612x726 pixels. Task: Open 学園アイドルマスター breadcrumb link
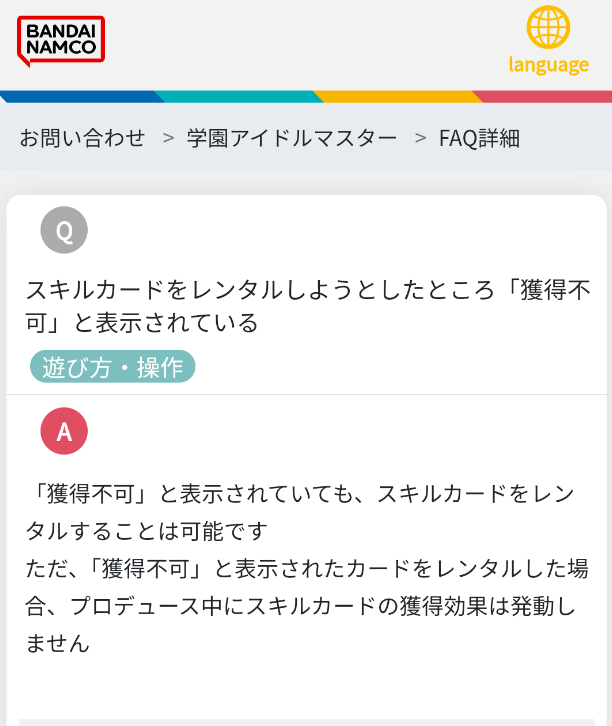292,138
